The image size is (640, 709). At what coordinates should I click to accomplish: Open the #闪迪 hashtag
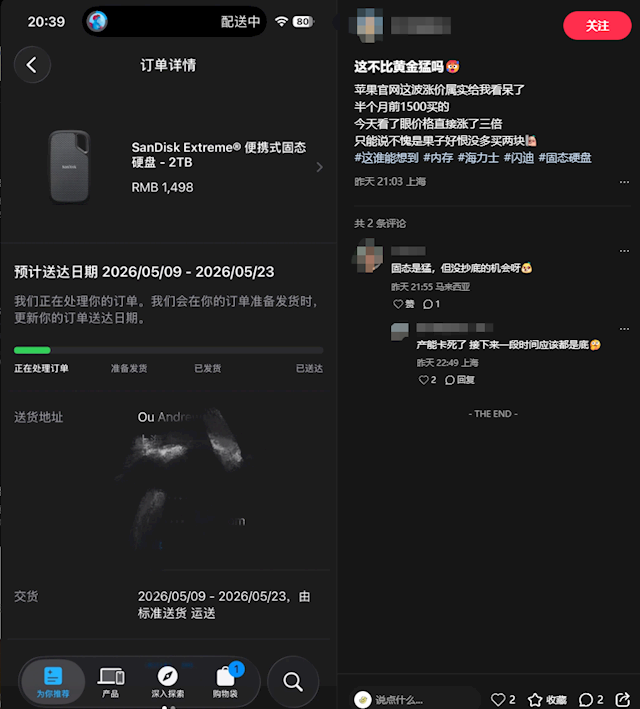519,158
